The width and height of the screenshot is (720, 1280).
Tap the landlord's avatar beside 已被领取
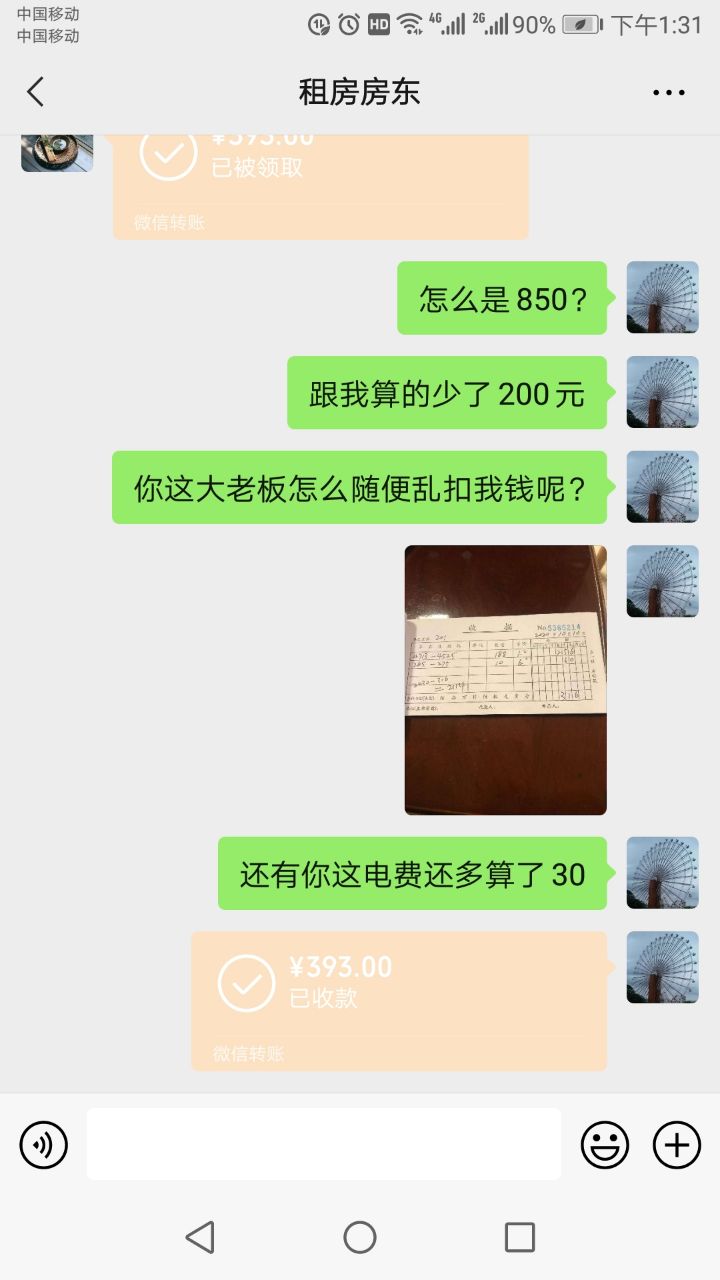[57, 152]
